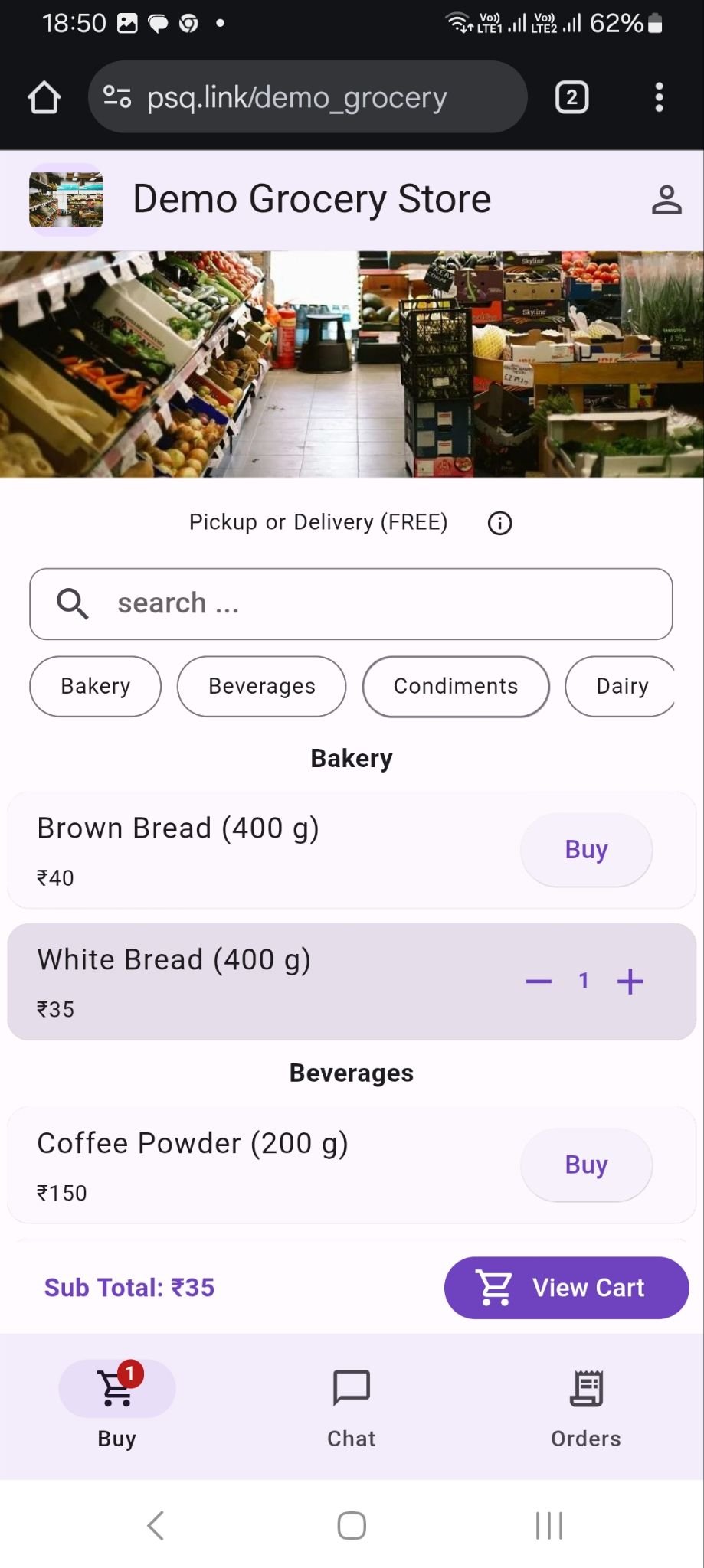Viewport: 704px width, 1568px height.
Task: Buy the Coffee Powder (200 g)
Action: pos(586,1165)
